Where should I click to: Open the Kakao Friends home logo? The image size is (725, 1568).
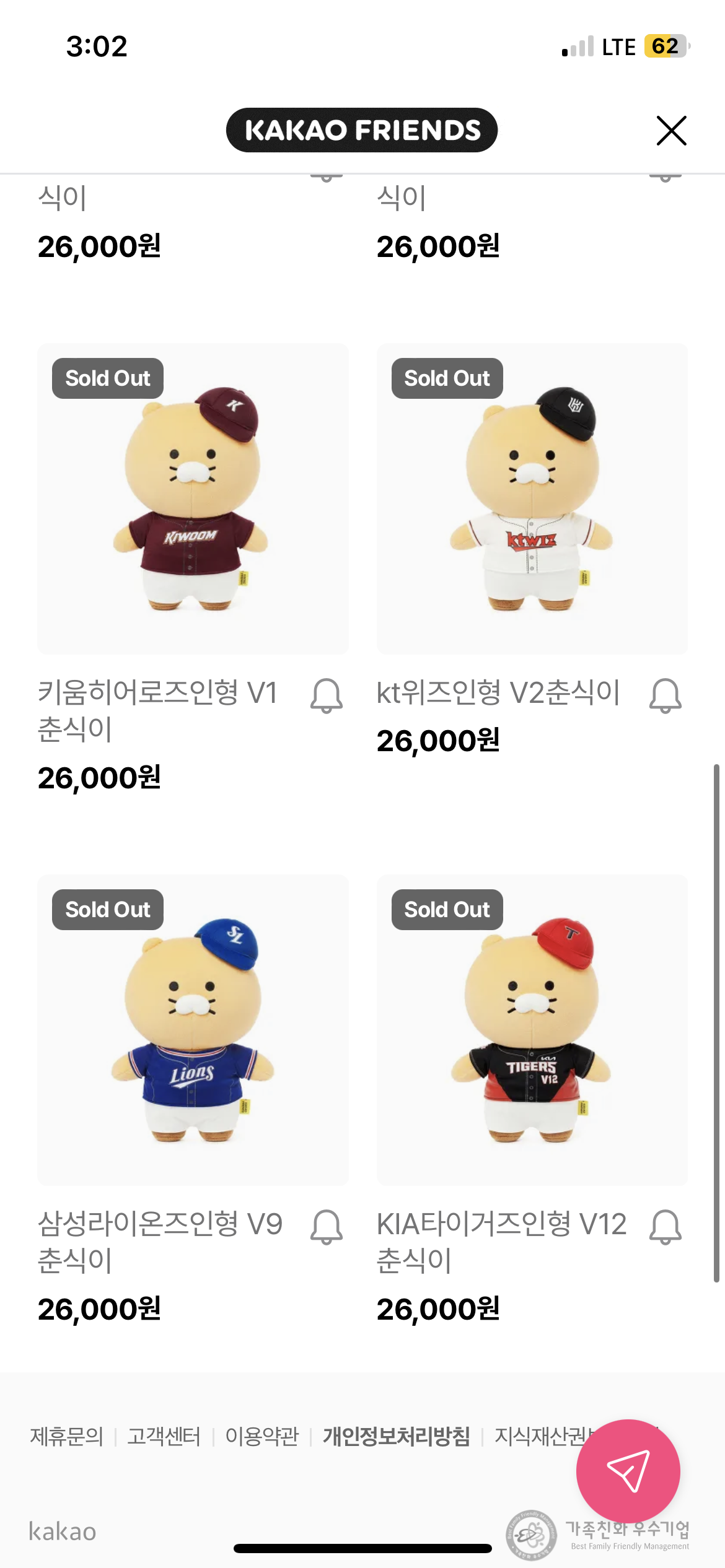click(362, 130)
